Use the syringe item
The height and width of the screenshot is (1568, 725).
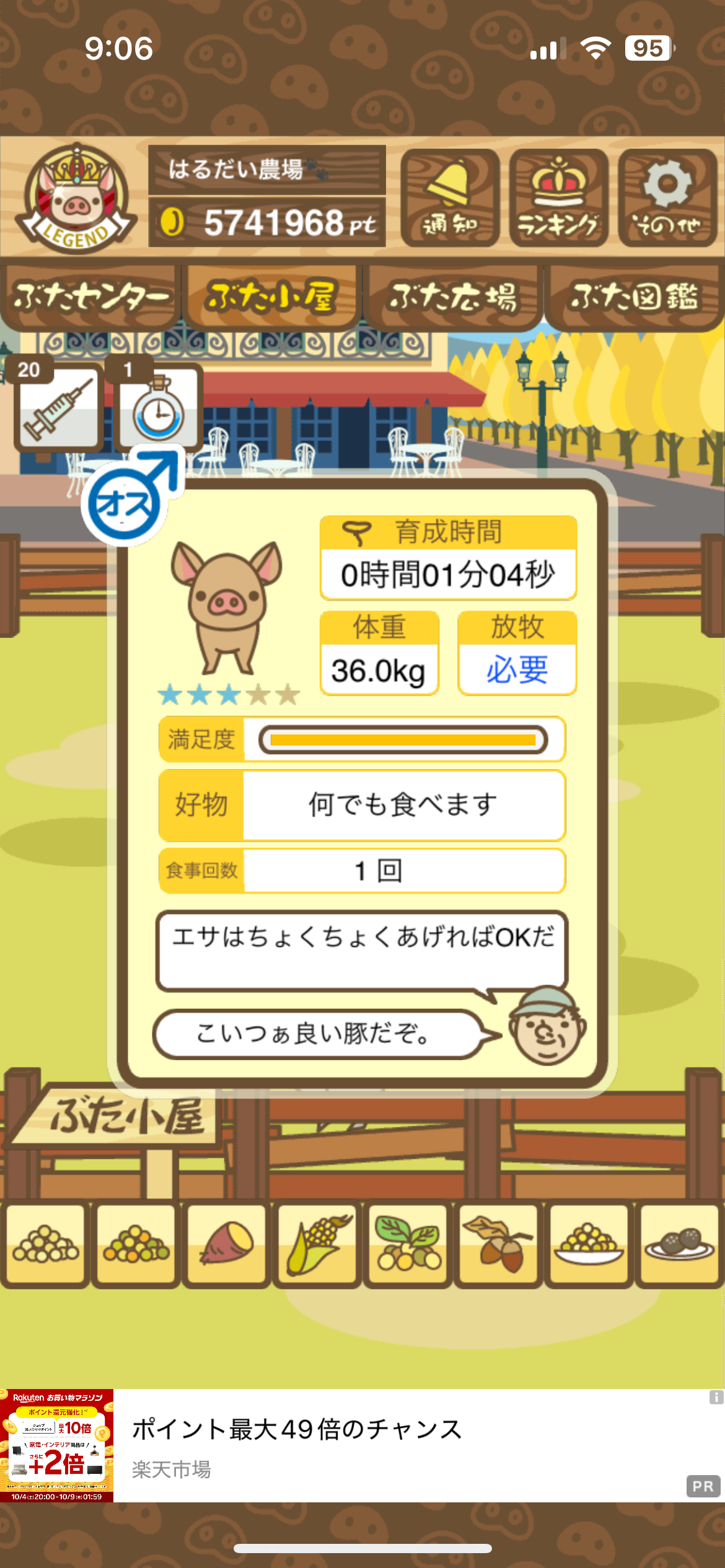point(58,406)
